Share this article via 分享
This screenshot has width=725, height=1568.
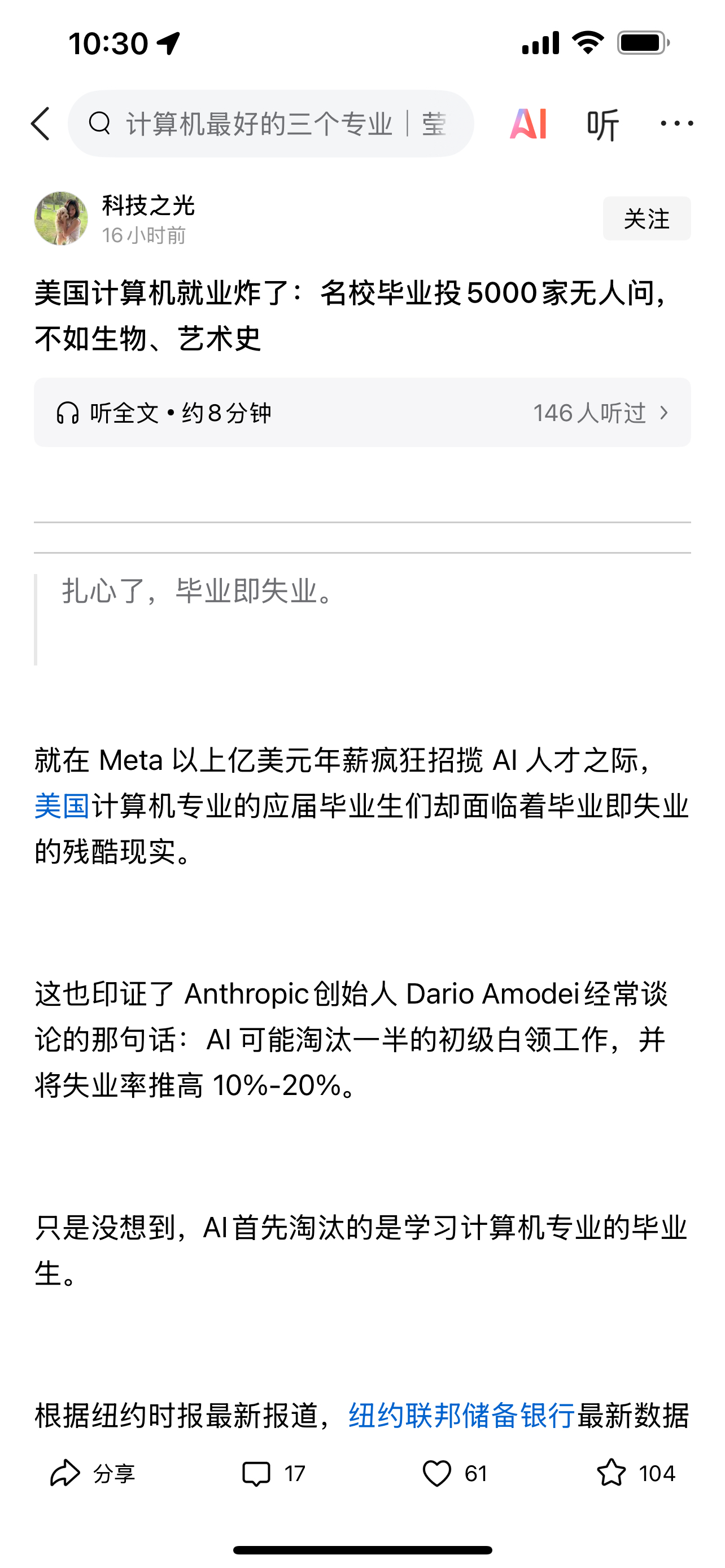[x=93, y=1474]
